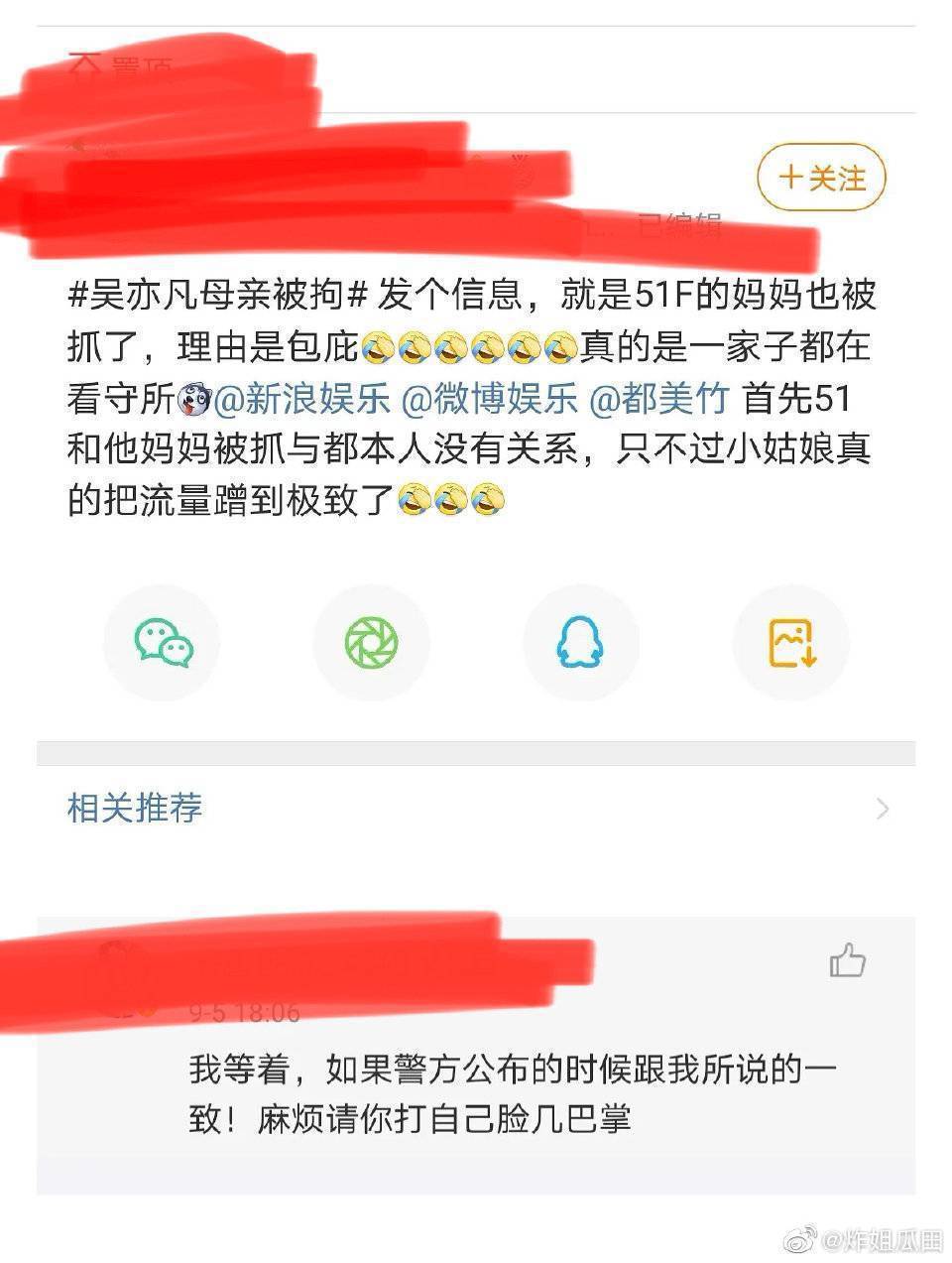Screen dimensions: 952x1263
Task: Tap the 关注 follow button
Action: tap(819, 179)
